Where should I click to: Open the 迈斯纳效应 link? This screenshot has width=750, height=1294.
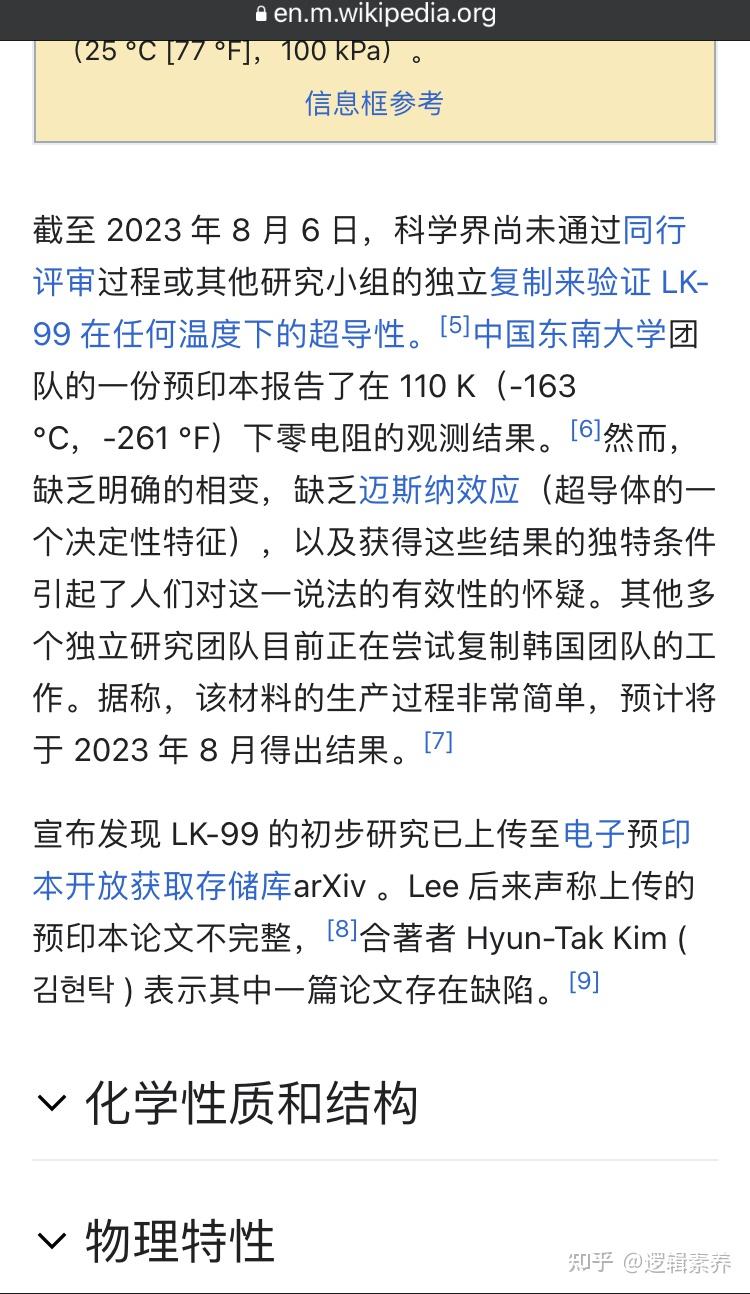[439, 490]
